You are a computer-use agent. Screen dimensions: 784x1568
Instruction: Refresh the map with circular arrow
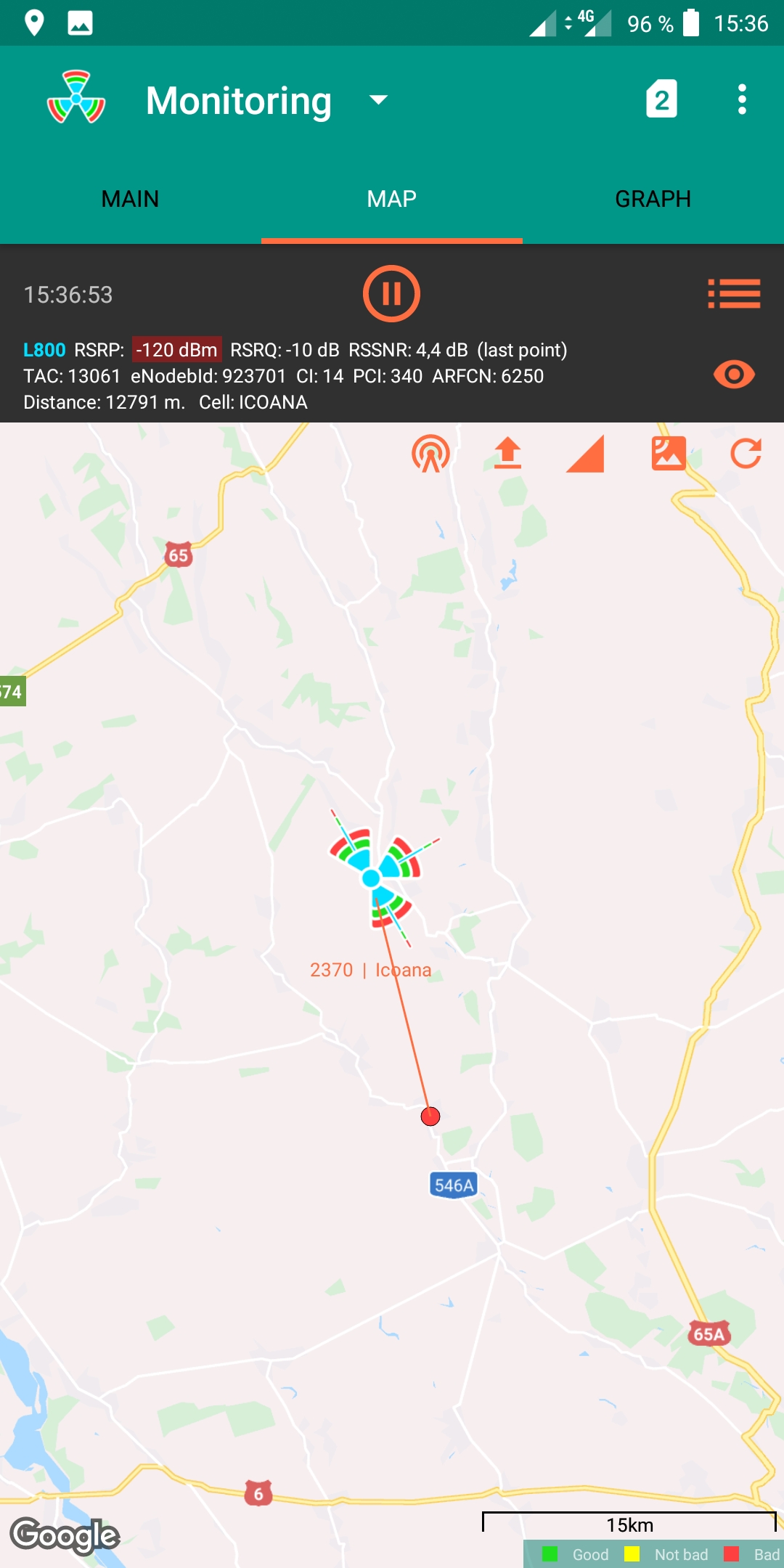[746, 454]
